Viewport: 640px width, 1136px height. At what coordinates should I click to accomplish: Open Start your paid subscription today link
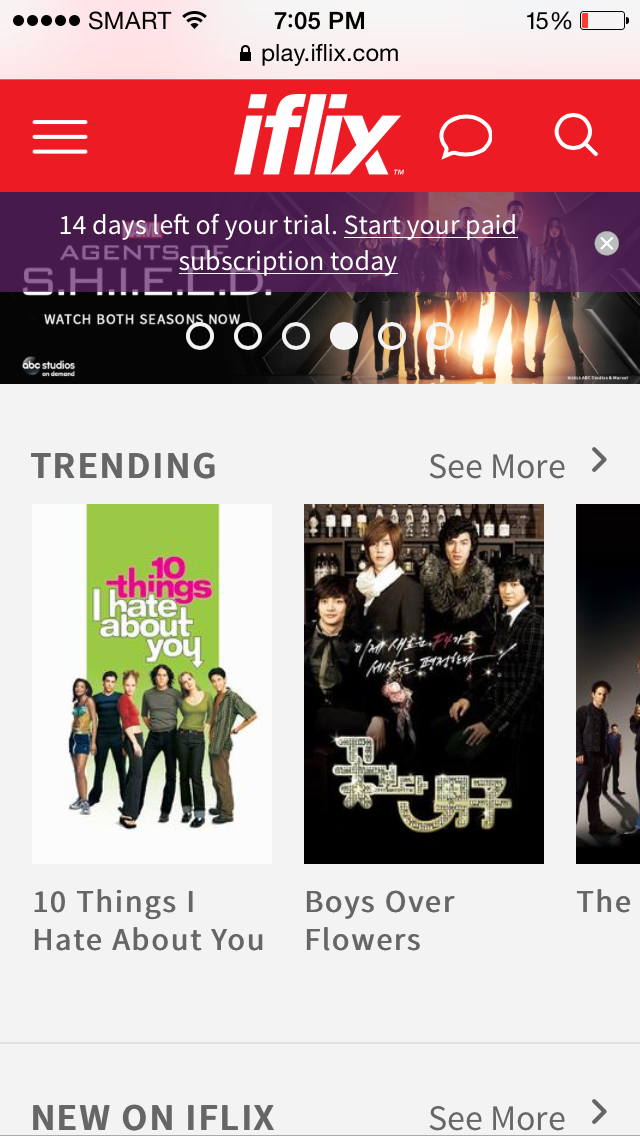348,243
